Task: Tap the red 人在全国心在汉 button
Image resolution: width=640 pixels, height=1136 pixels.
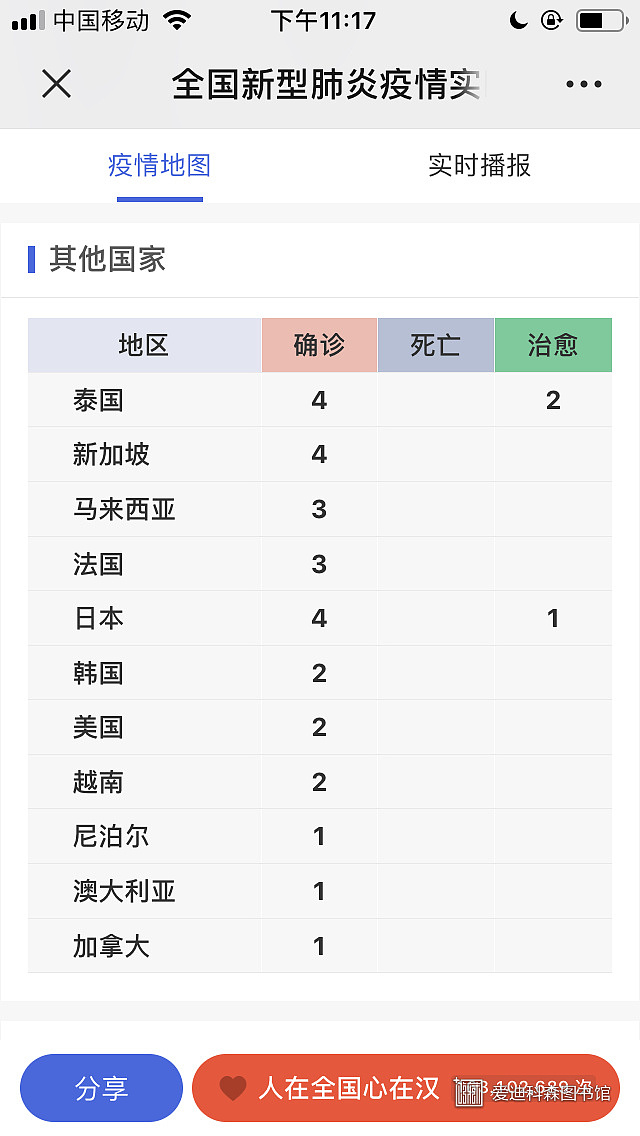Action: point(406,1087)
